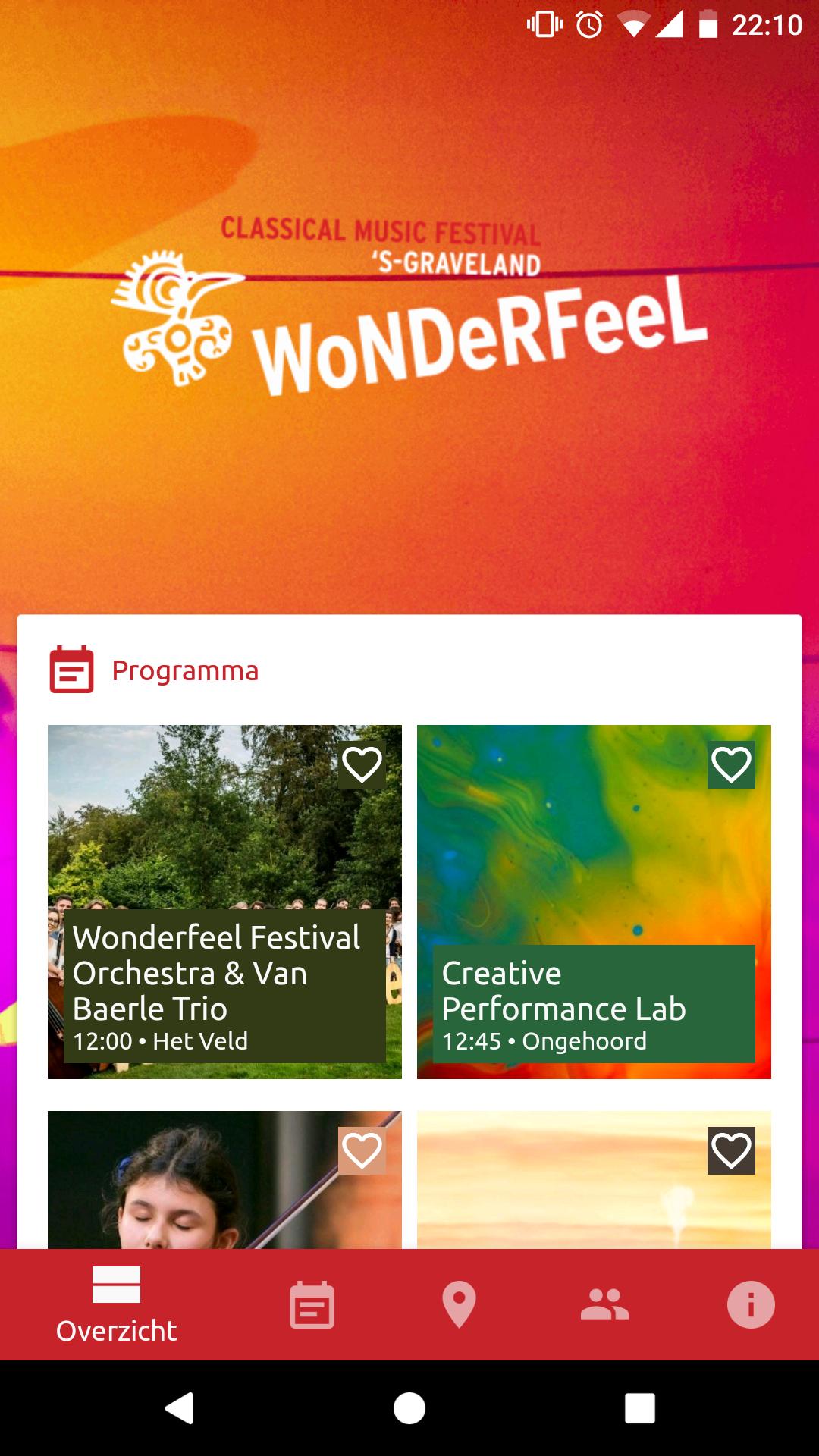This screenshot has width=819, height=1456.
Task: Open recent apps from the navigation bar
Action: pos(639,1408)
